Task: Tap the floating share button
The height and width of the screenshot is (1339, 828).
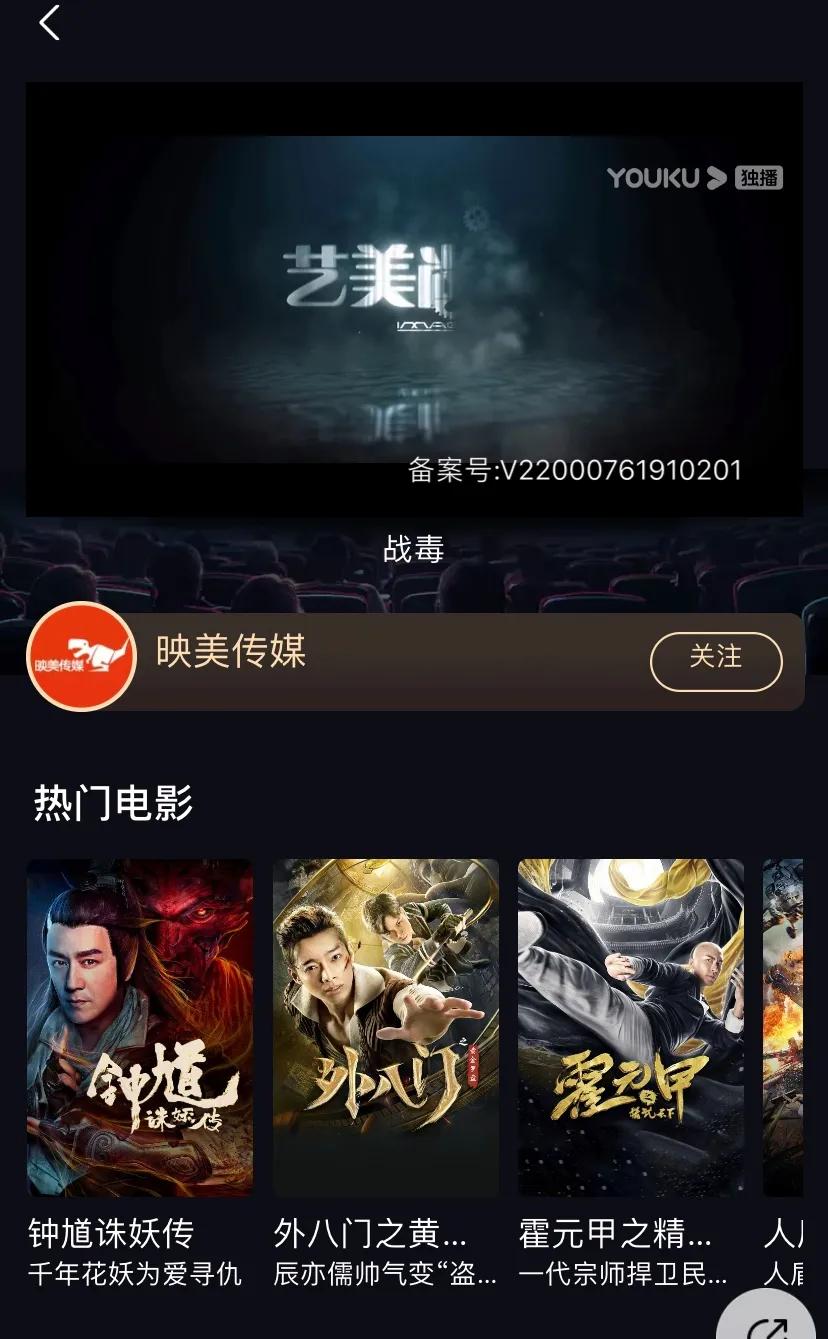Action: click(x=767, y=1320)
